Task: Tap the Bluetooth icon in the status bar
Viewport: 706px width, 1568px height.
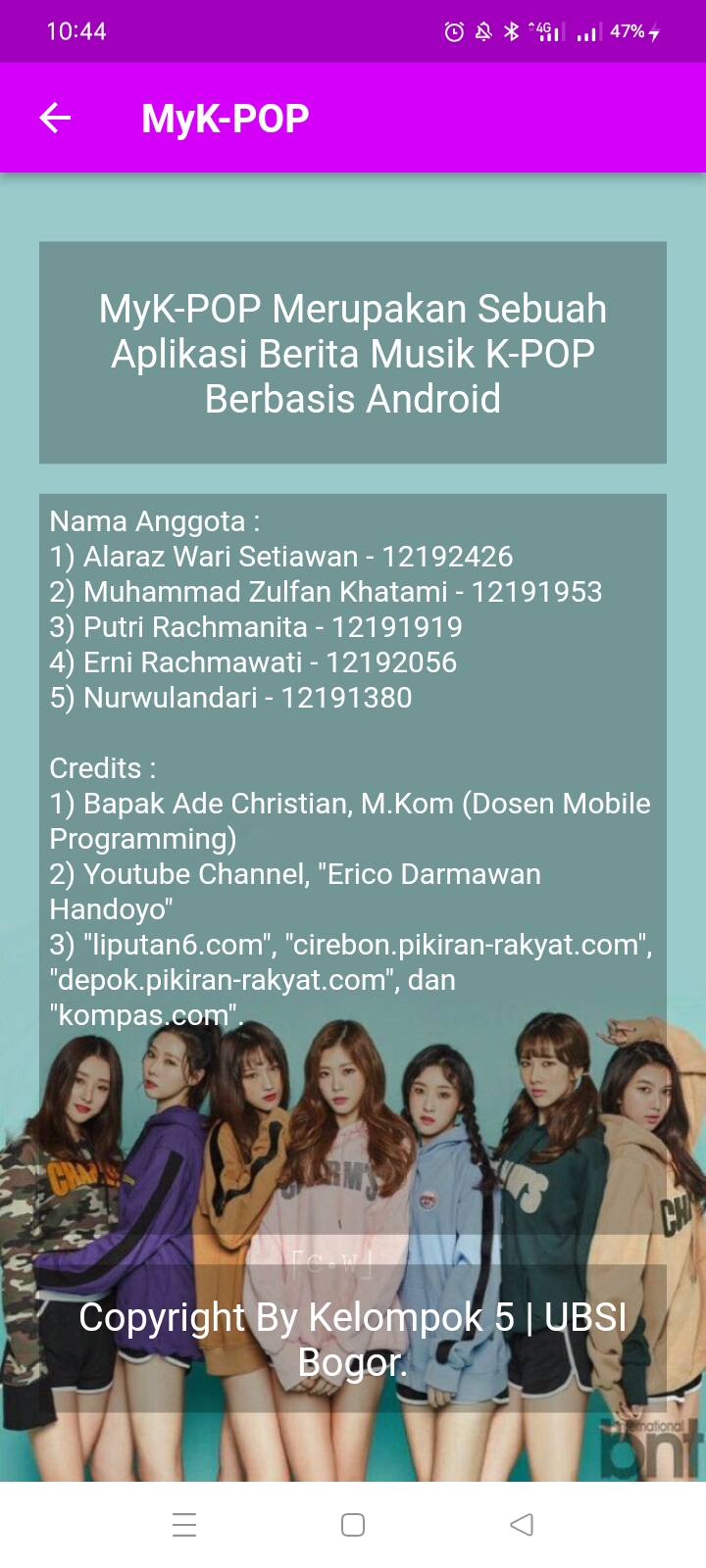Action: [511, 30]
